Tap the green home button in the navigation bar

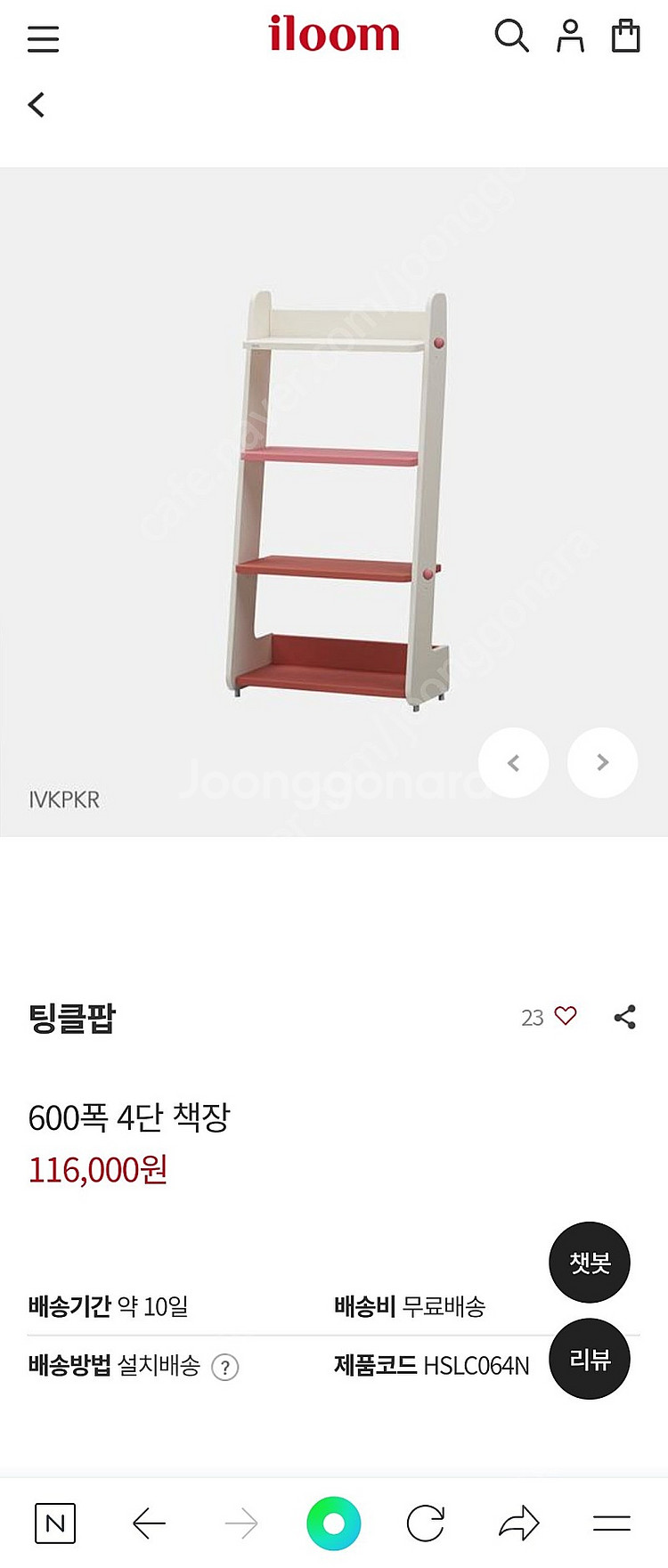tap(334, 1524)
